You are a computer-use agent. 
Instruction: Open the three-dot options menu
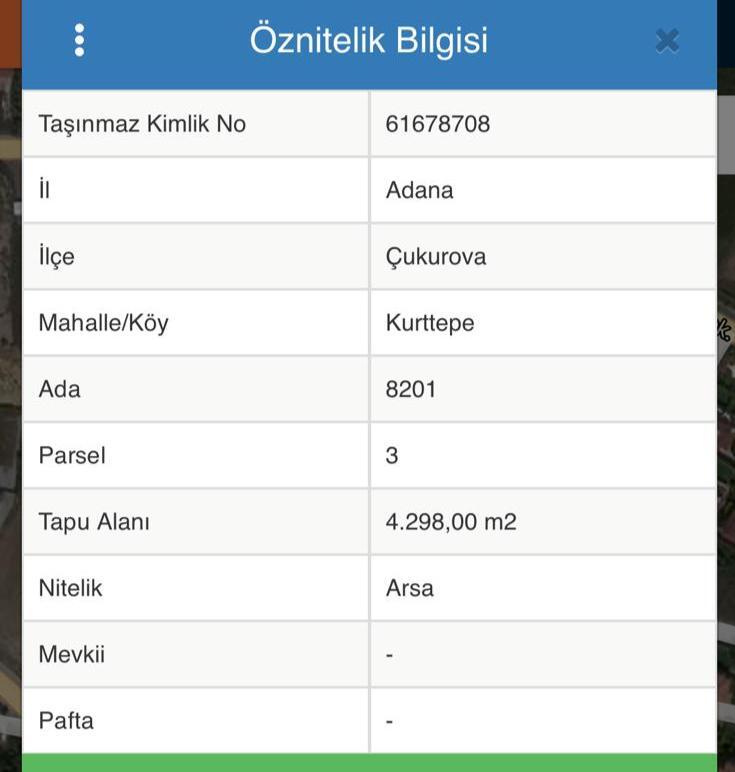coord(79,40)
